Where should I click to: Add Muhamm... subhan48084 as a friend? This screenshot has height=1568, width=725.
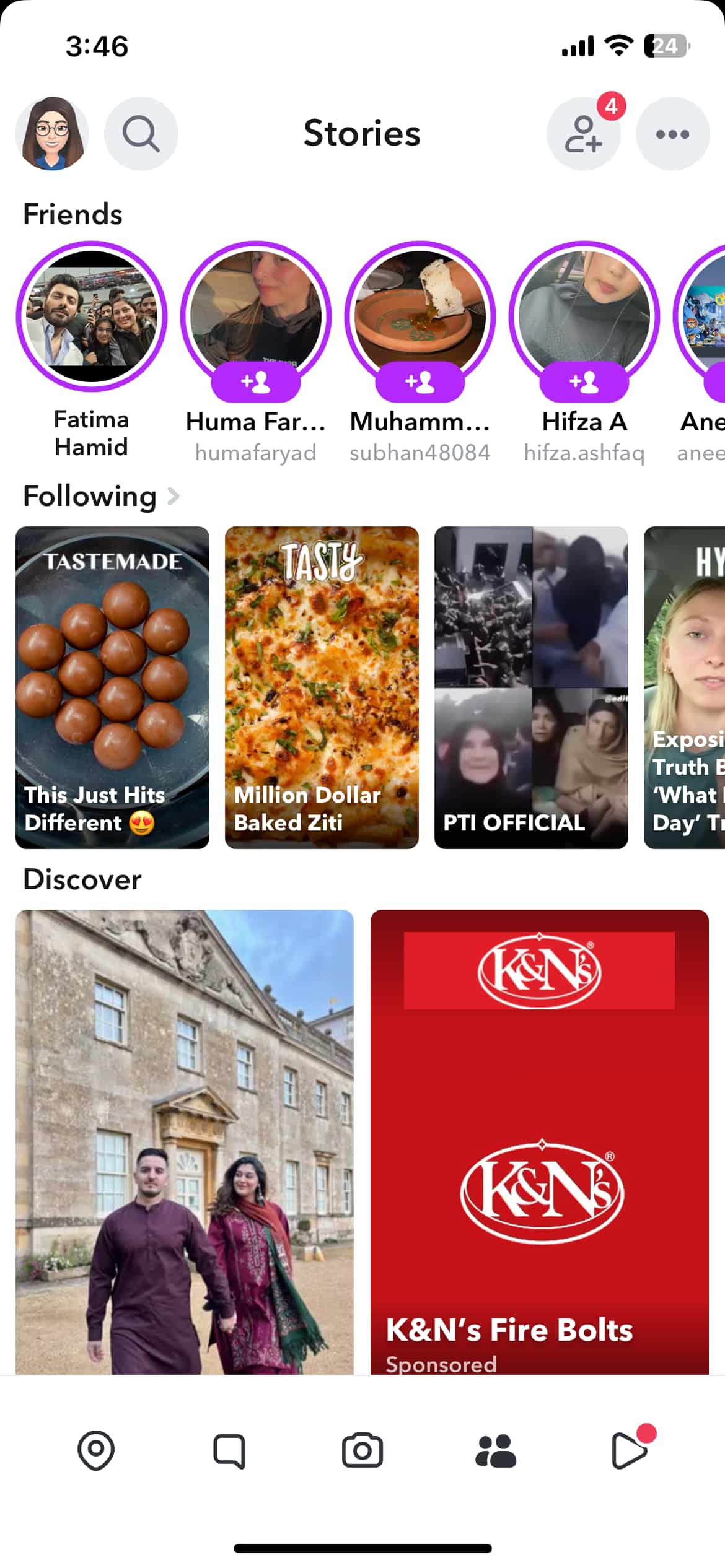(420, 382)
